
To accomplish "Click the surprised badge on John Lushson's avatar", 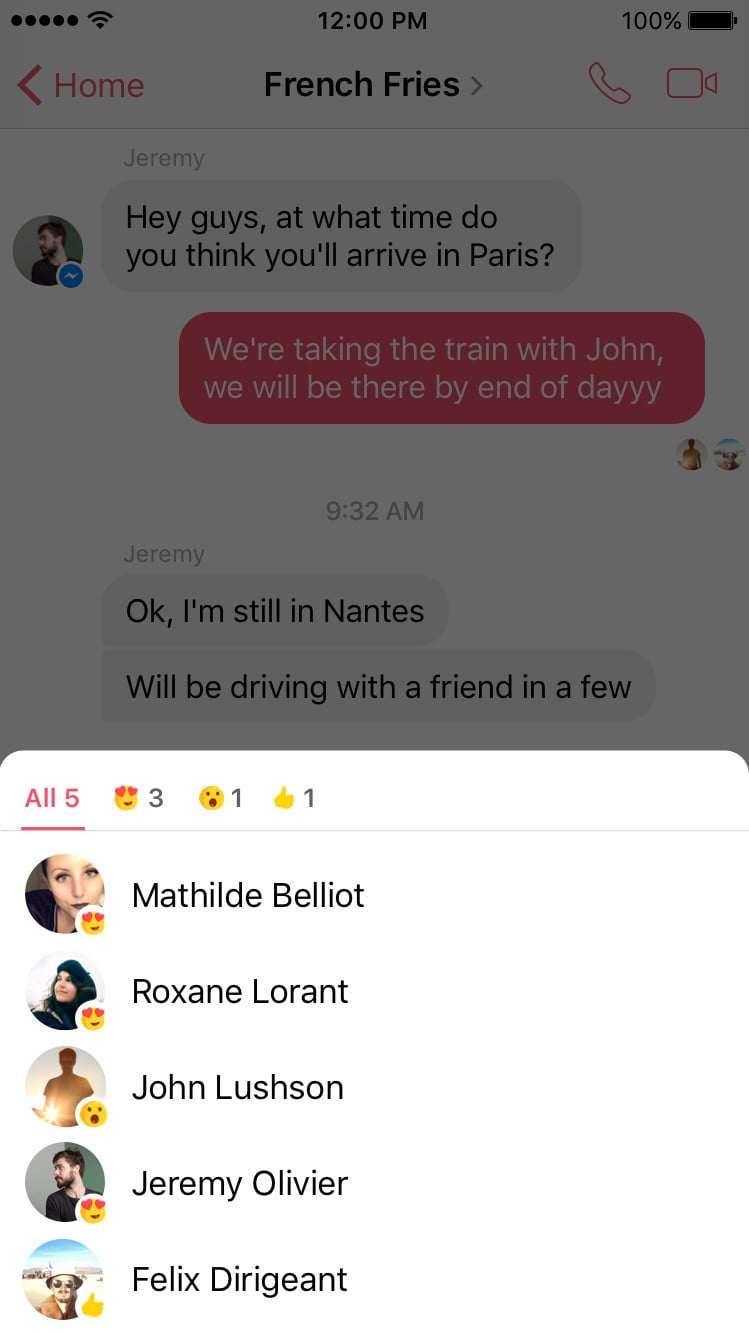I will click(91, 1114).
